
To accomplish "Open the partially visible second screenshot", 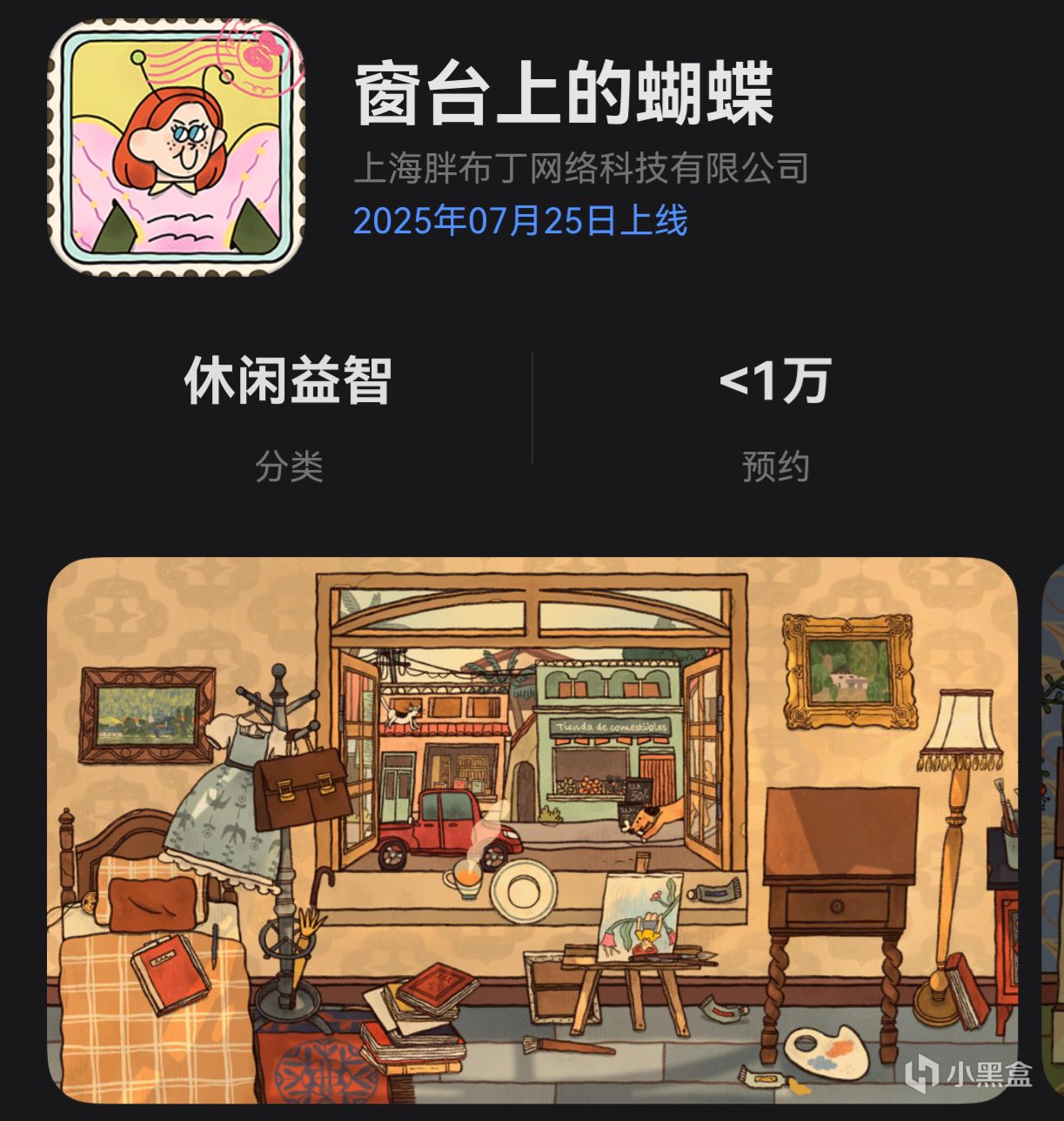I will [1052, 831].
